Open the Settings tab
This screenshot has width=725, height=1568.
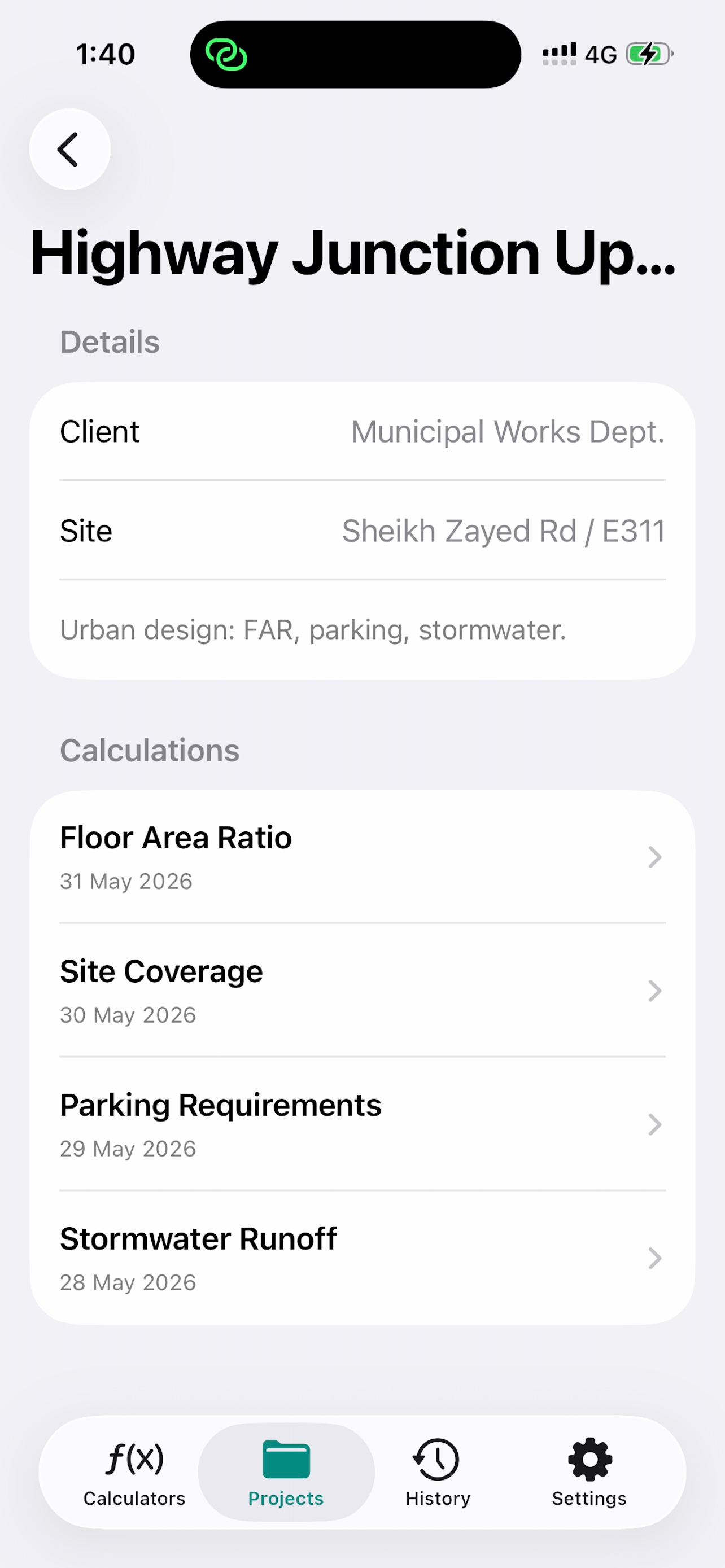point(589,1472)
